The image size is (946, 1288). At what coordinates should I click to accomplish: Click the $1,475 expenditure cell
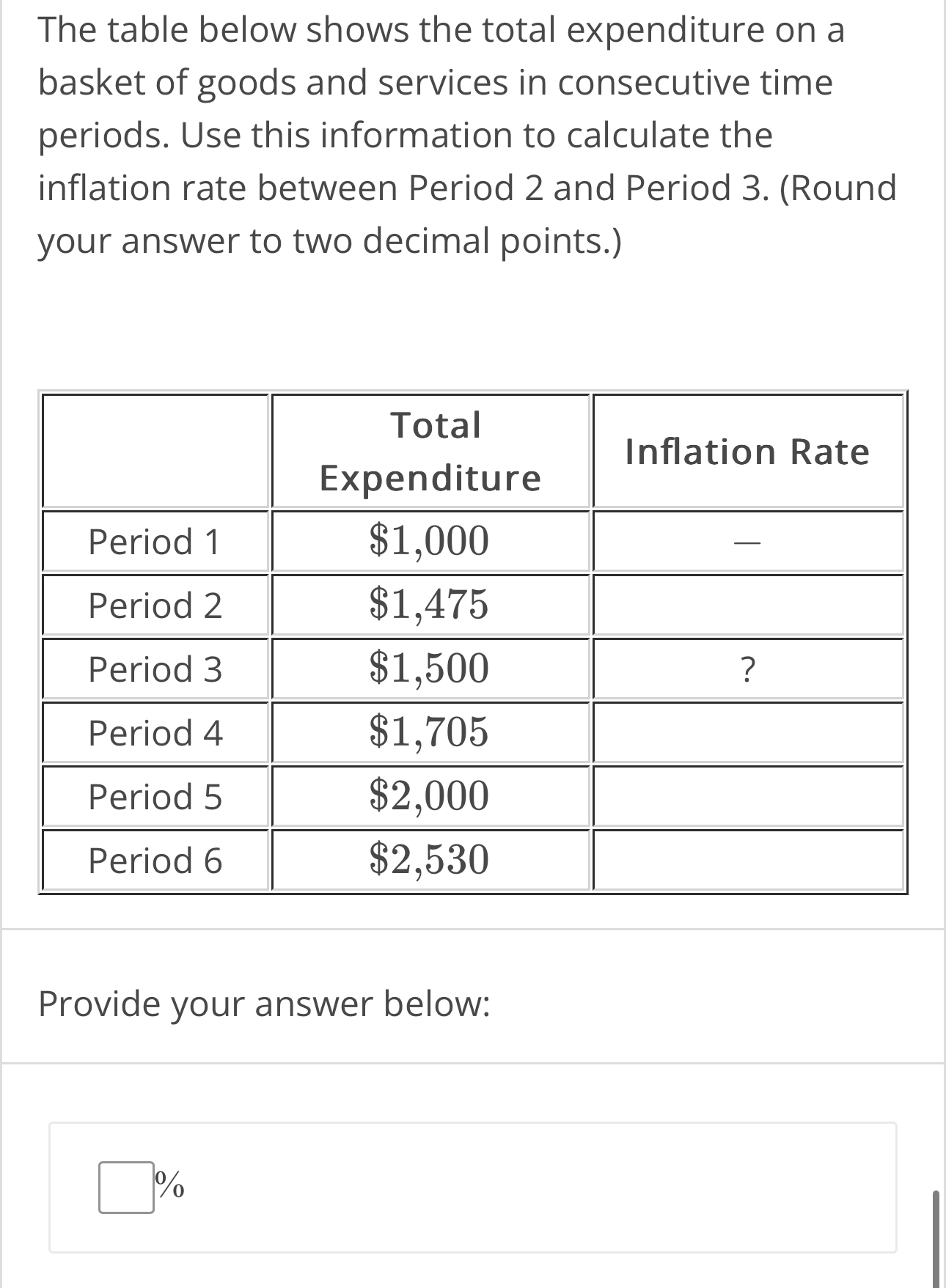click(430, 605)
